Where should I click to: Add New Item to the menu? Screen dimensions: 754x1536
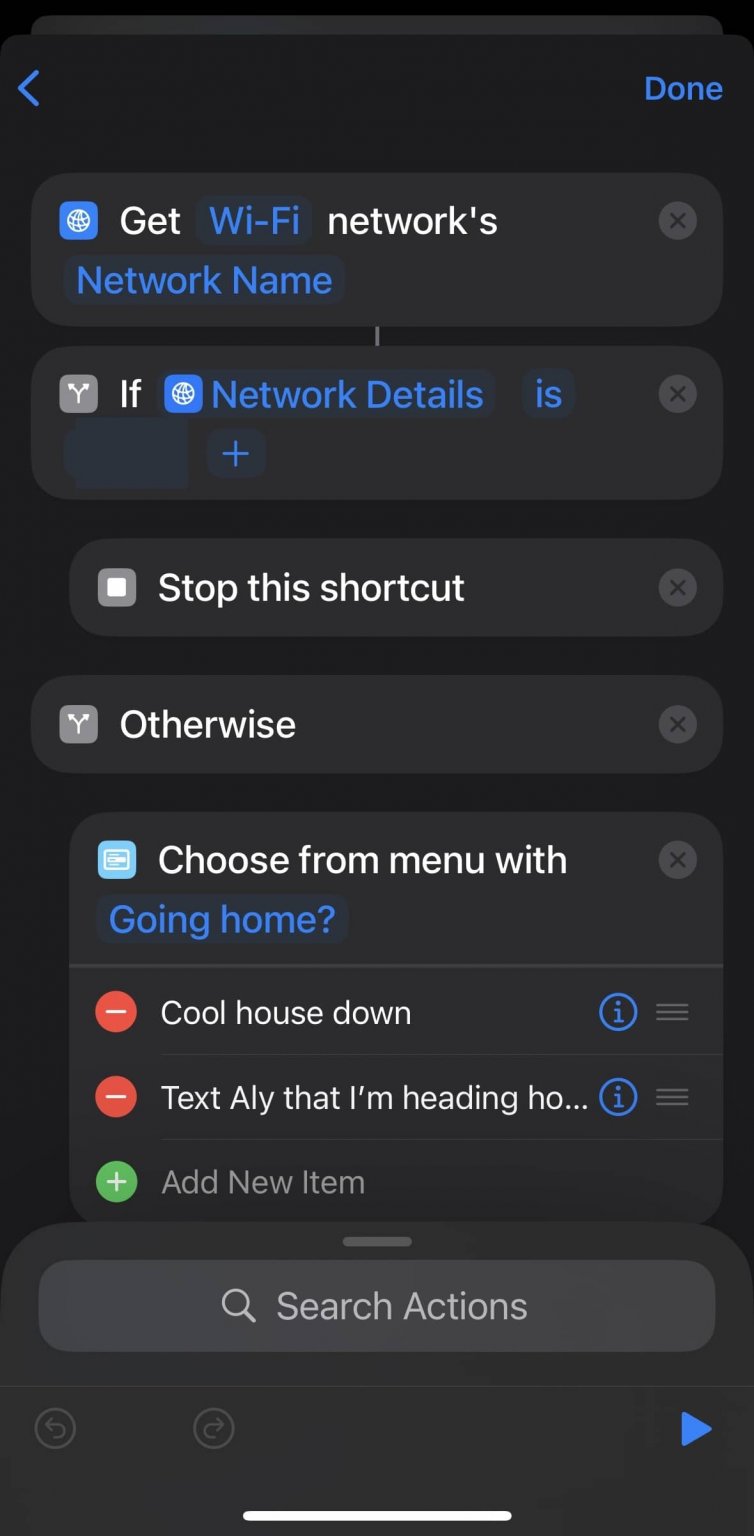coord(262,1183)
